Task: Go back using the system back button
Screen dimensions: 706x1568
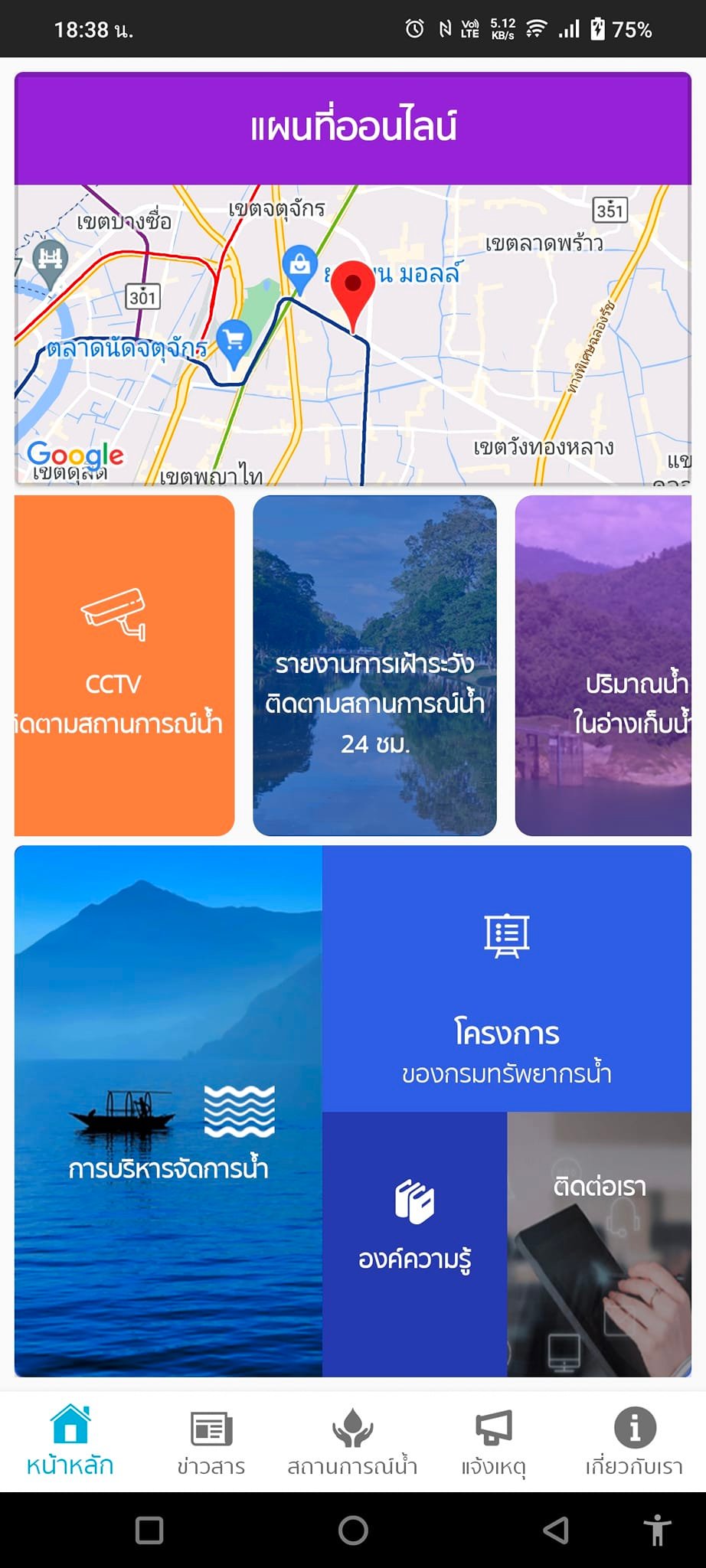Action: point(556,1530)
